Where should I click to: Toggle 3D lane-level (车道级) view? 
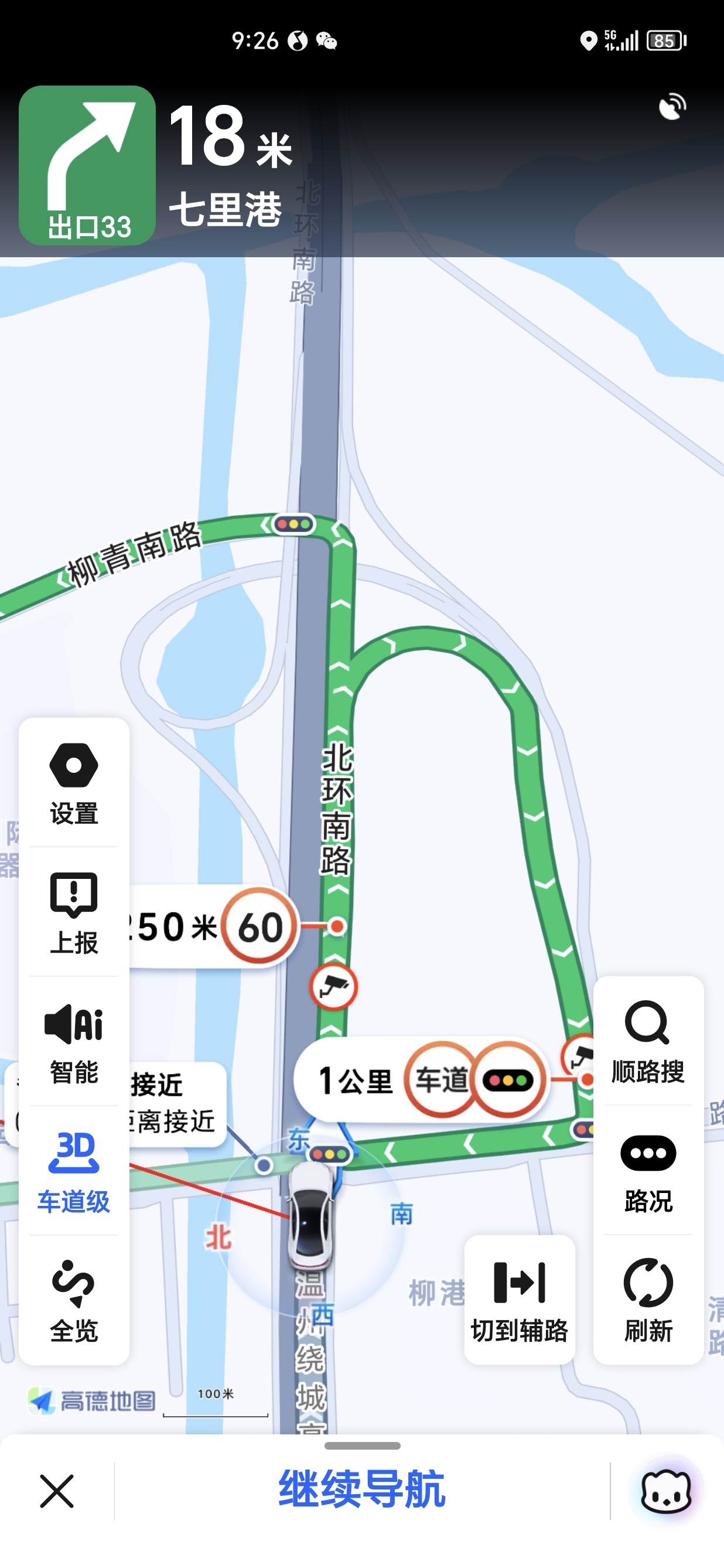click(74, 1171)
